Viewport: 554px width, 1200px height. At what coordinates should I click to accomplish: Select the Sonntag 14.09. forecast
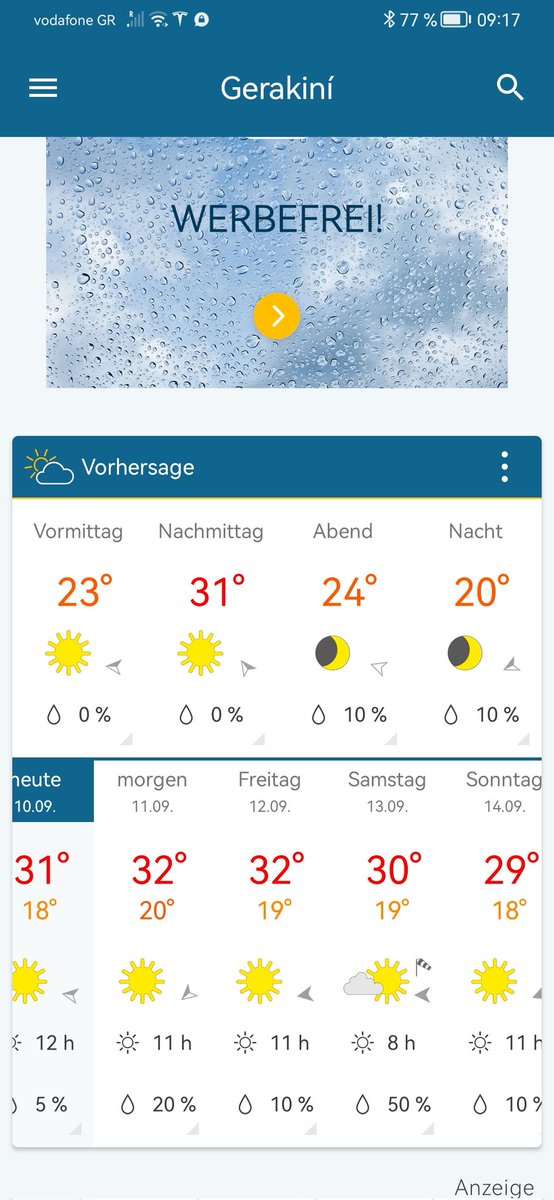pyautogui.click(x=495, y=953)
